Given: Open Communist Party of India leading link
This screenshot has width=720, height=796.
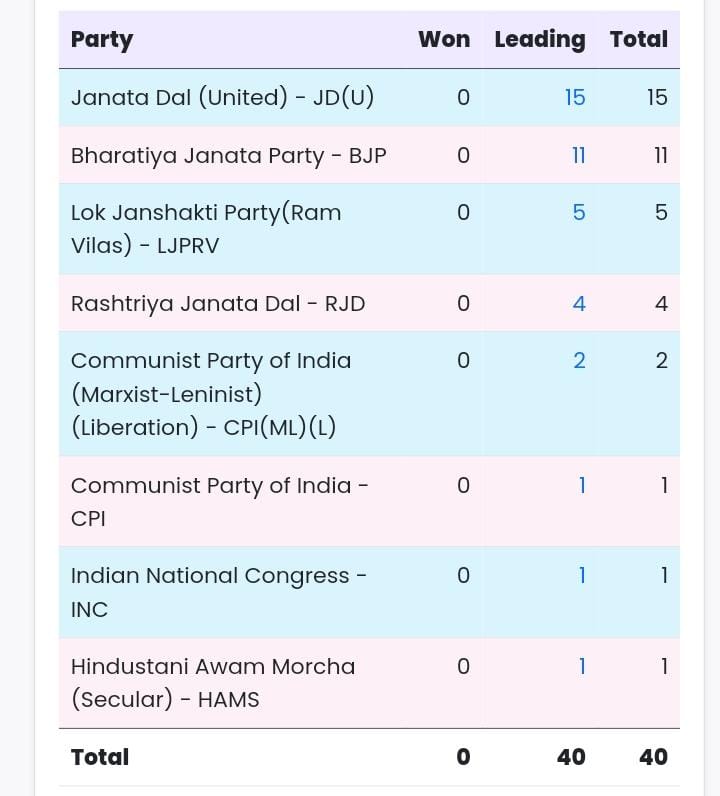Looking at the screenshot, I should pyautogui.click(x=582, y=486).
